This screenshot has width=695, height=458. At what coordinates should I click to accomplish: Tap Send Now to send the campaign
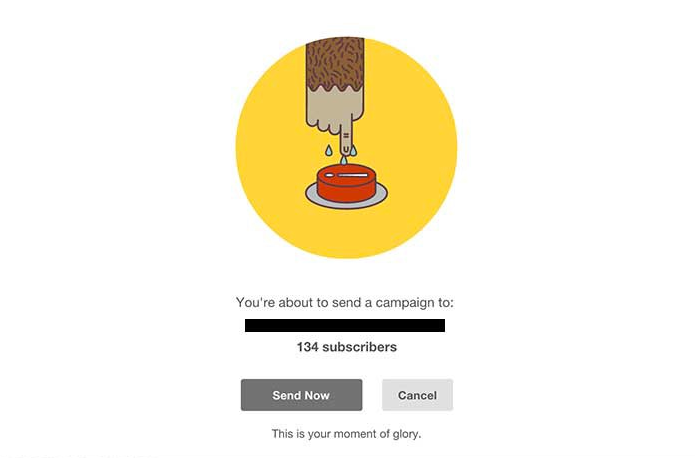[x=301, y=395]
